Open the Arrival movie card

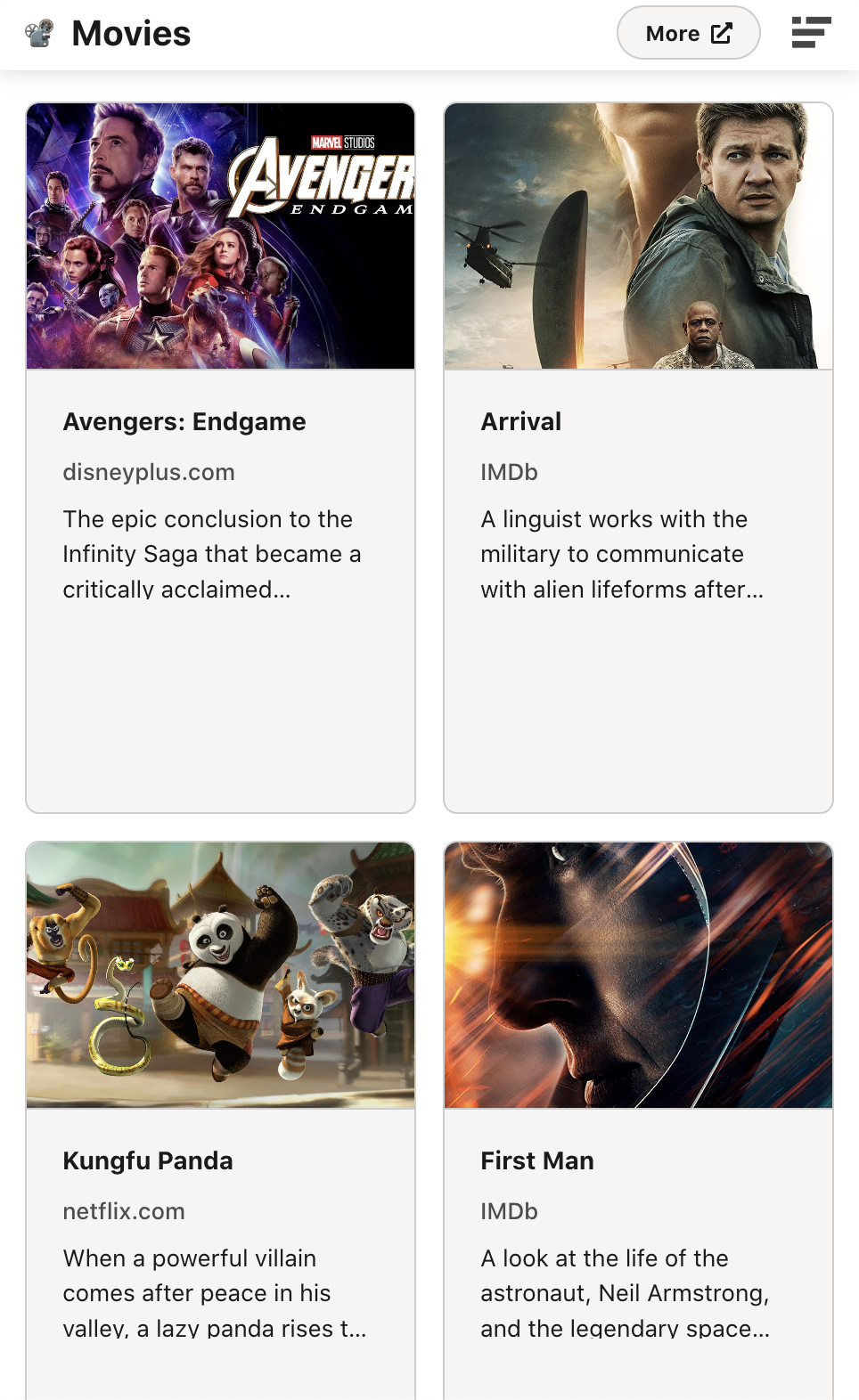click(638, 457)
